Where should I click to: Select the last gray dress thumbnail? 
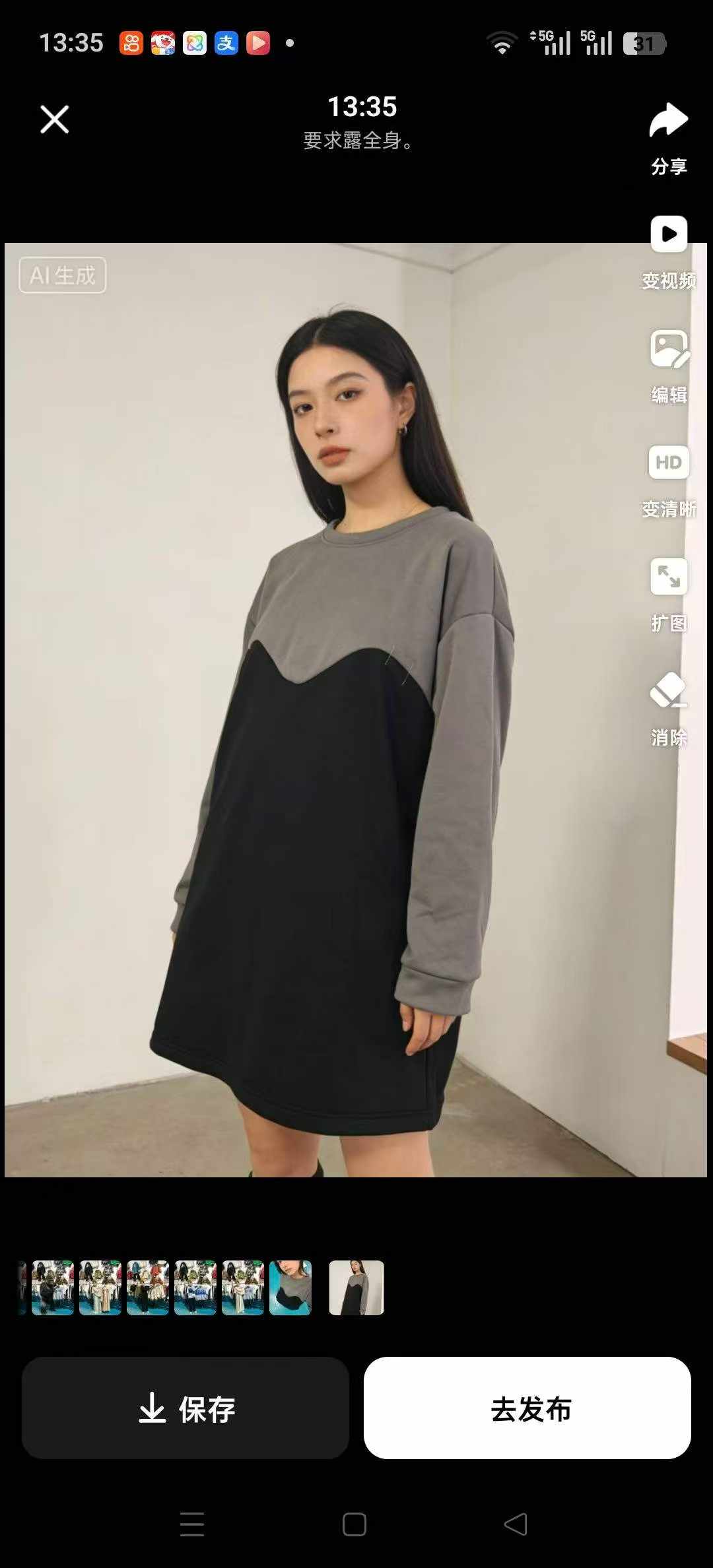pyautogui.click(x=356, y=1287)
